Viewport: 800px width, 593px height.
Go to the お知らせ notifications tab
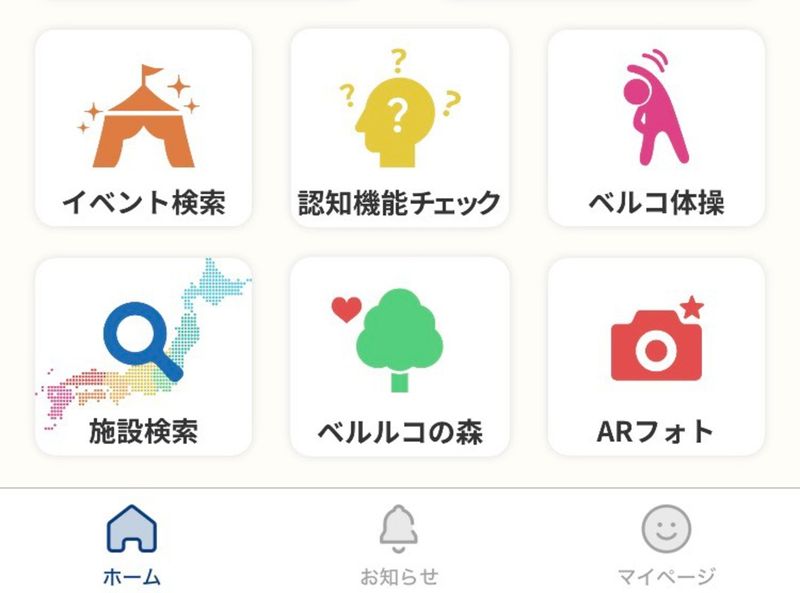[399, 543]
